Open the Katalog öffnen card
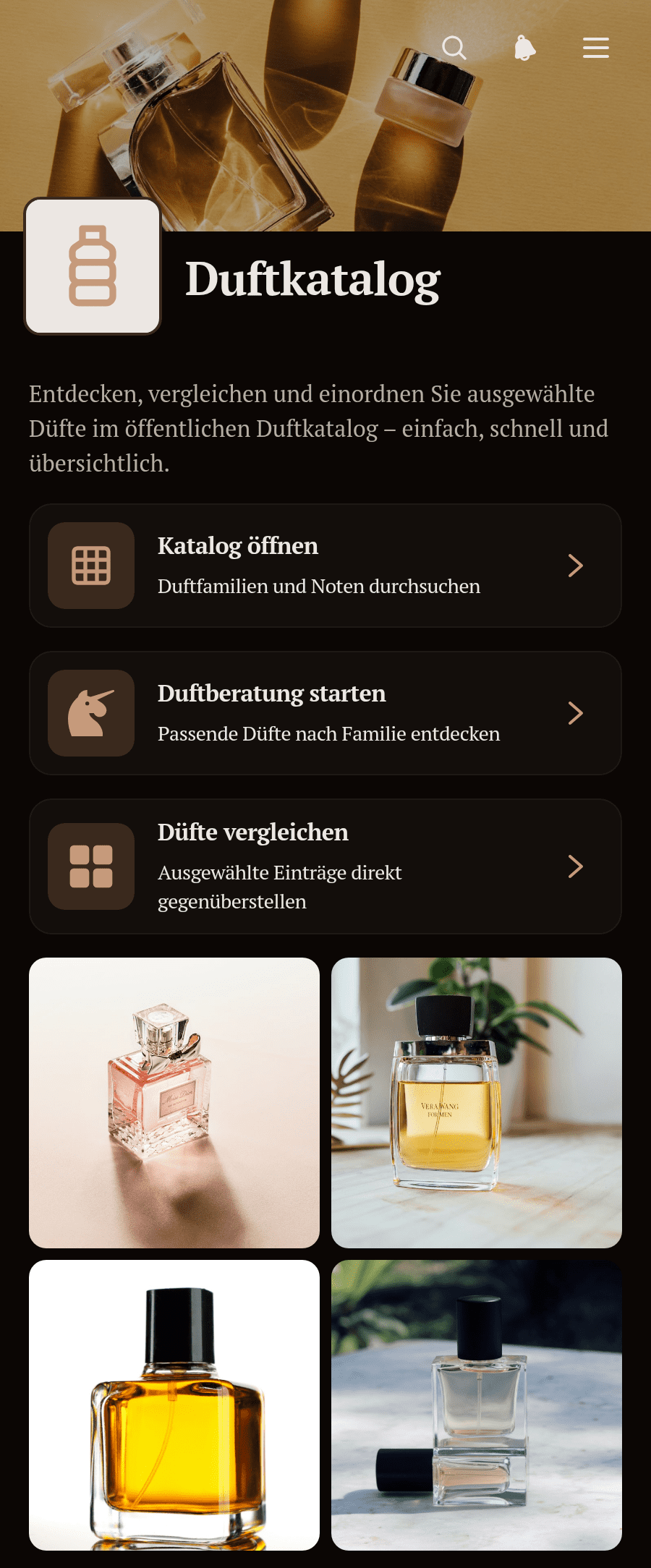Screen dimensions: 651x1568 [x=325, y=566]
